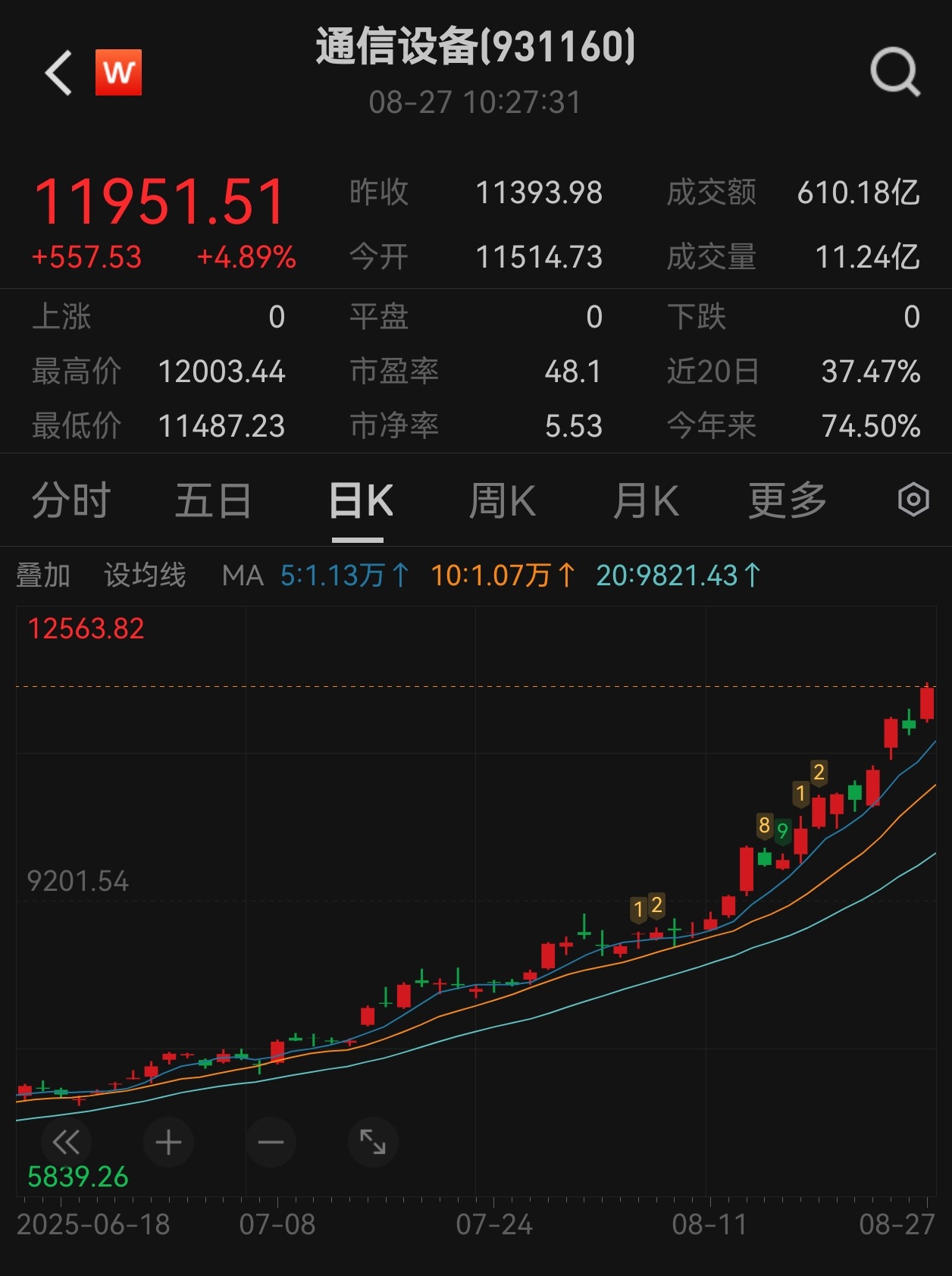Zoom out the chart with minus button

click(271, 1142)
